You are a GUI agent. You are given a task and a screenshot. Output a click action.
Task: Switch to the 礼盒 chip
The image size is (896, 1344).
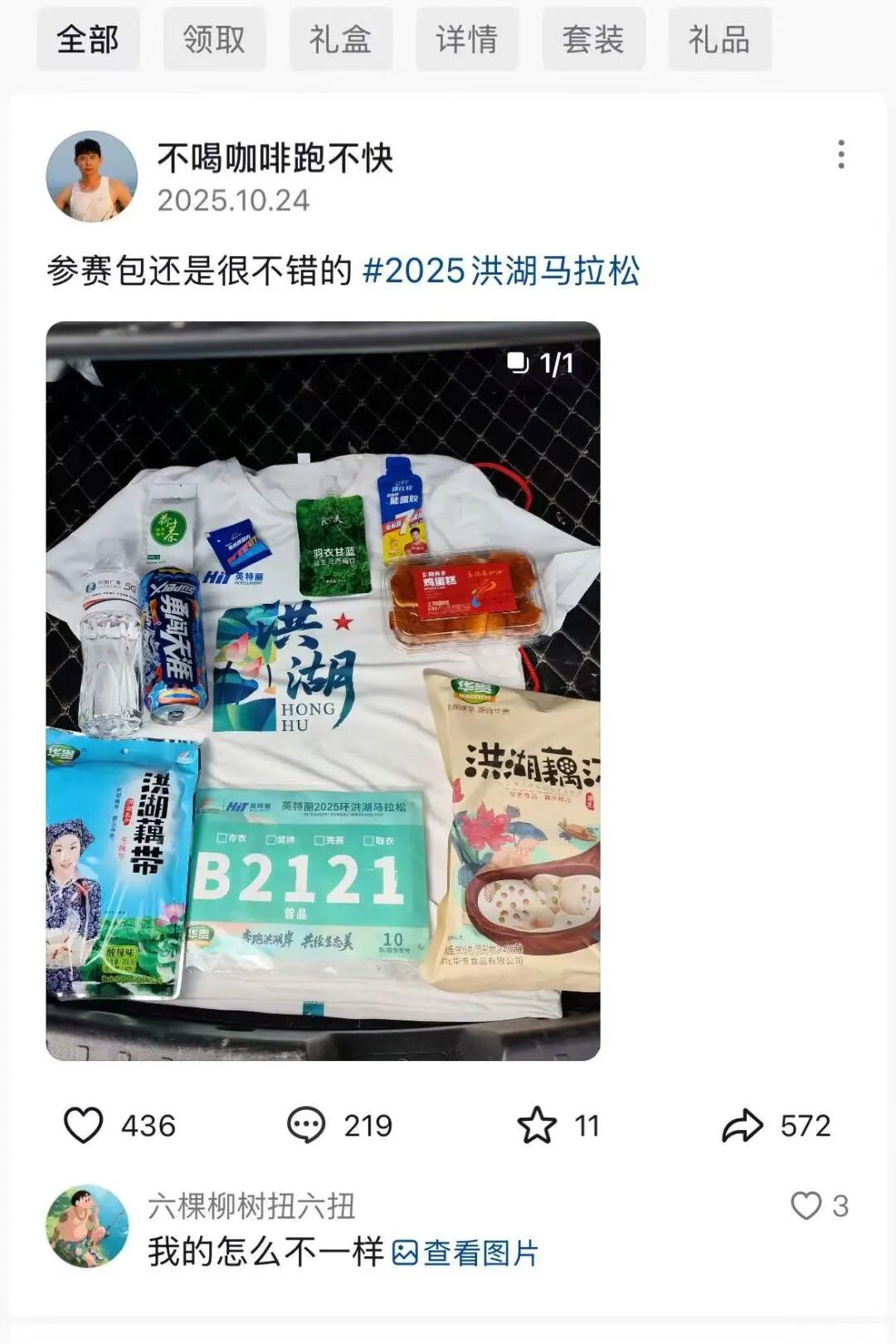(x=340, y=39)
